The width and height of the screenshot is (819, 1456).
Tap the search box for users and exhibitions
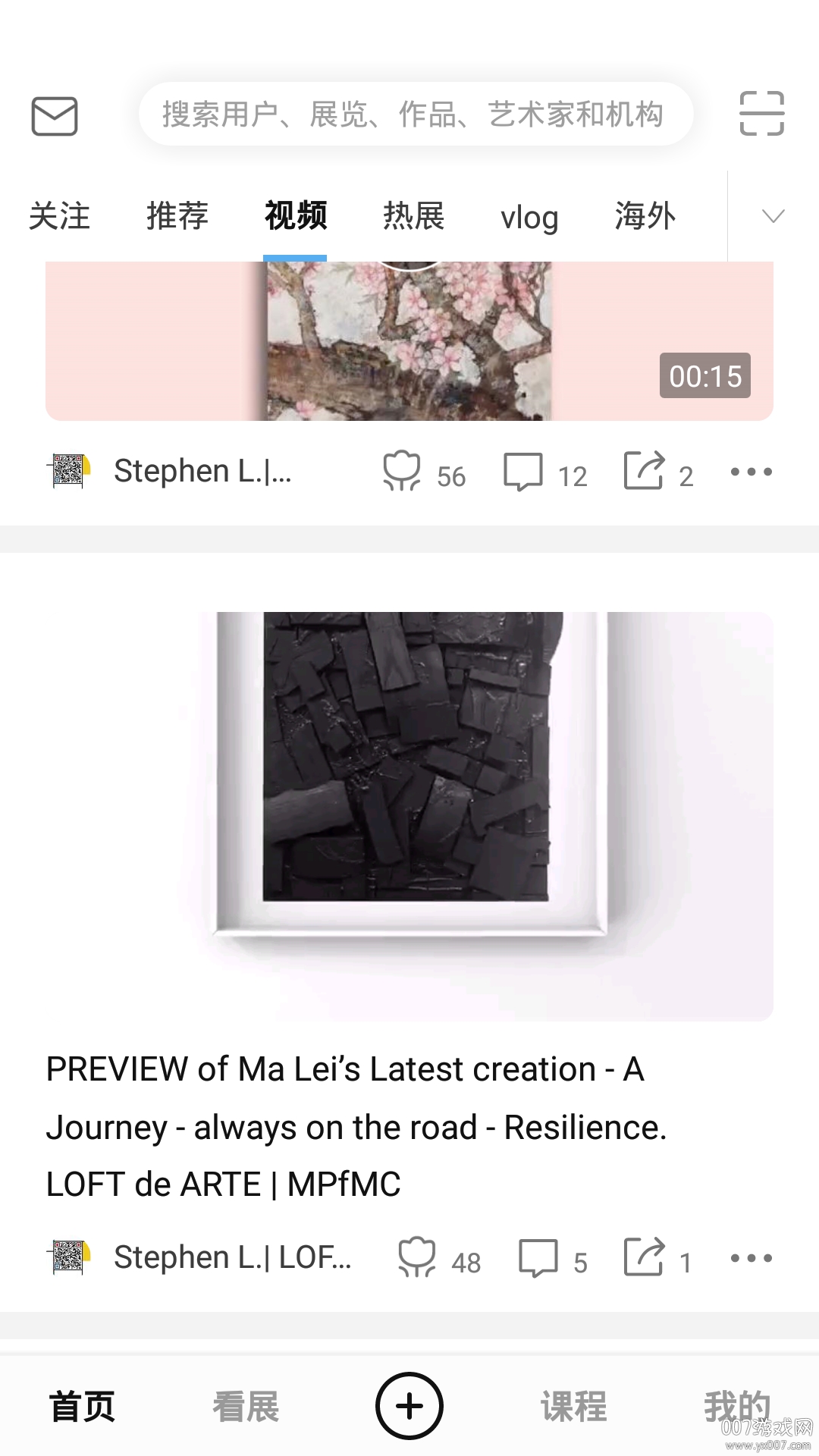click(416, 115)
